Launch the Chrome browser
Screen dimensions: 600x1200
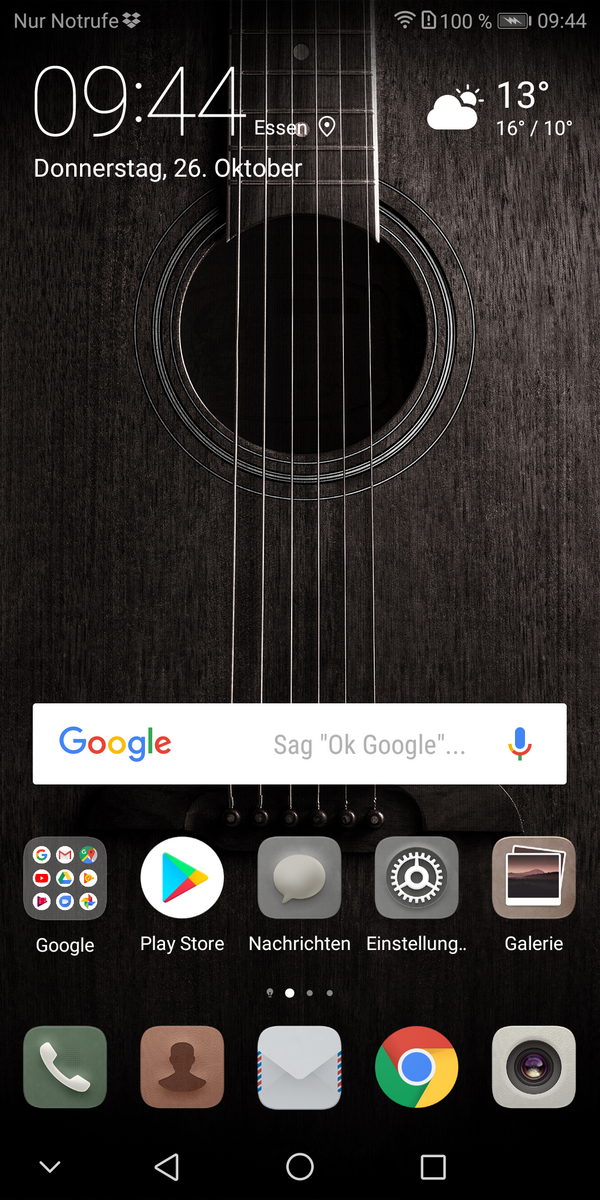(x=416, y=1067)
